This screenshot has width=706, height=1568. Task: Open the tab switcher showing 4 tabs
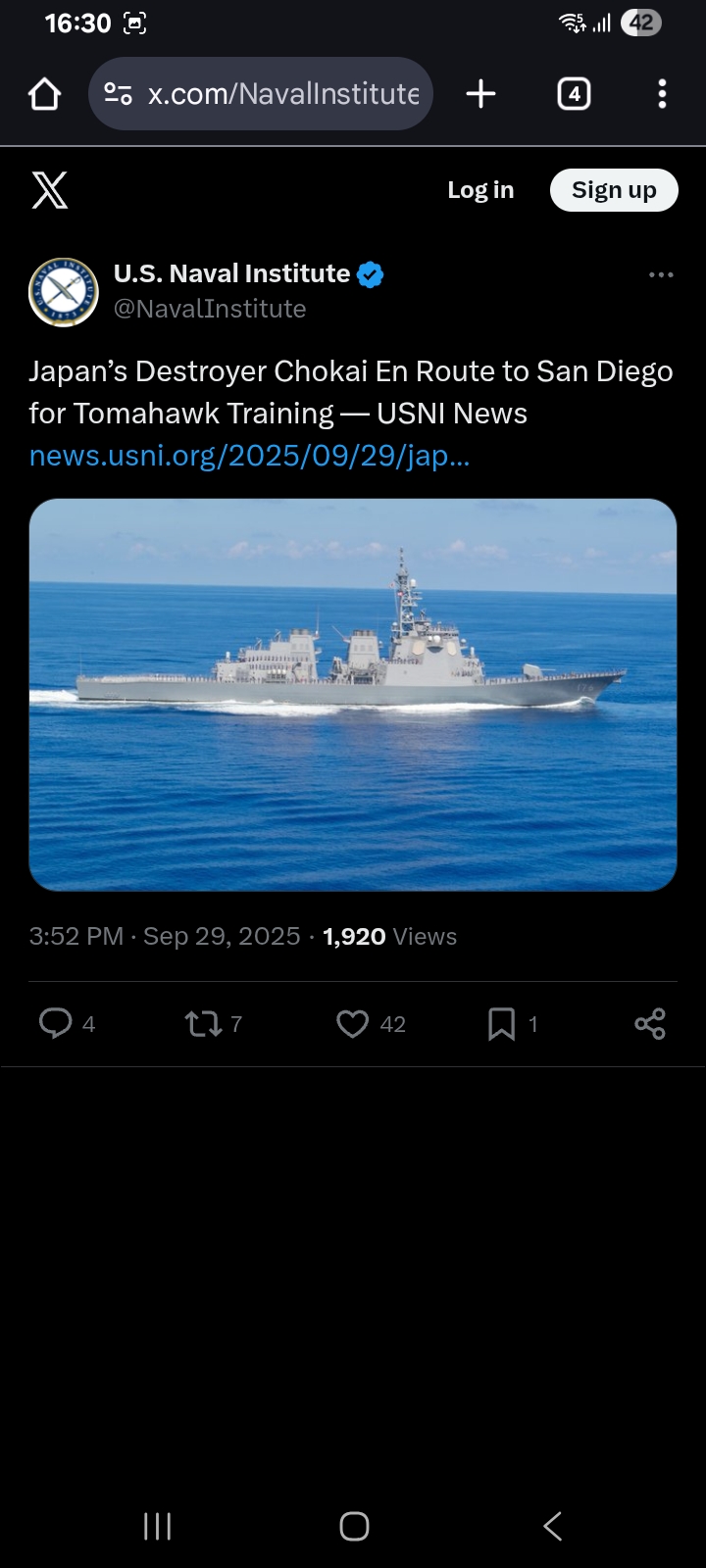(574, 94)
